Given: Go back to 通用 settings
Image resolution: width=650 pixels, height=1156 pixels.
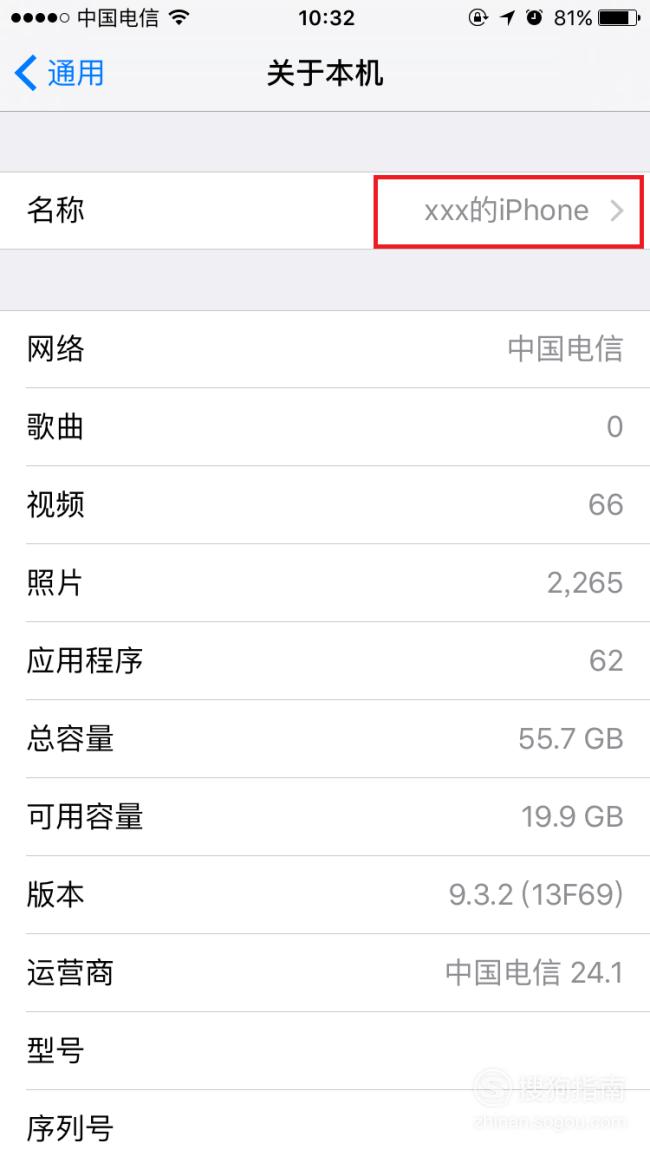Looking at the screenshot, I should click(59, 73).
